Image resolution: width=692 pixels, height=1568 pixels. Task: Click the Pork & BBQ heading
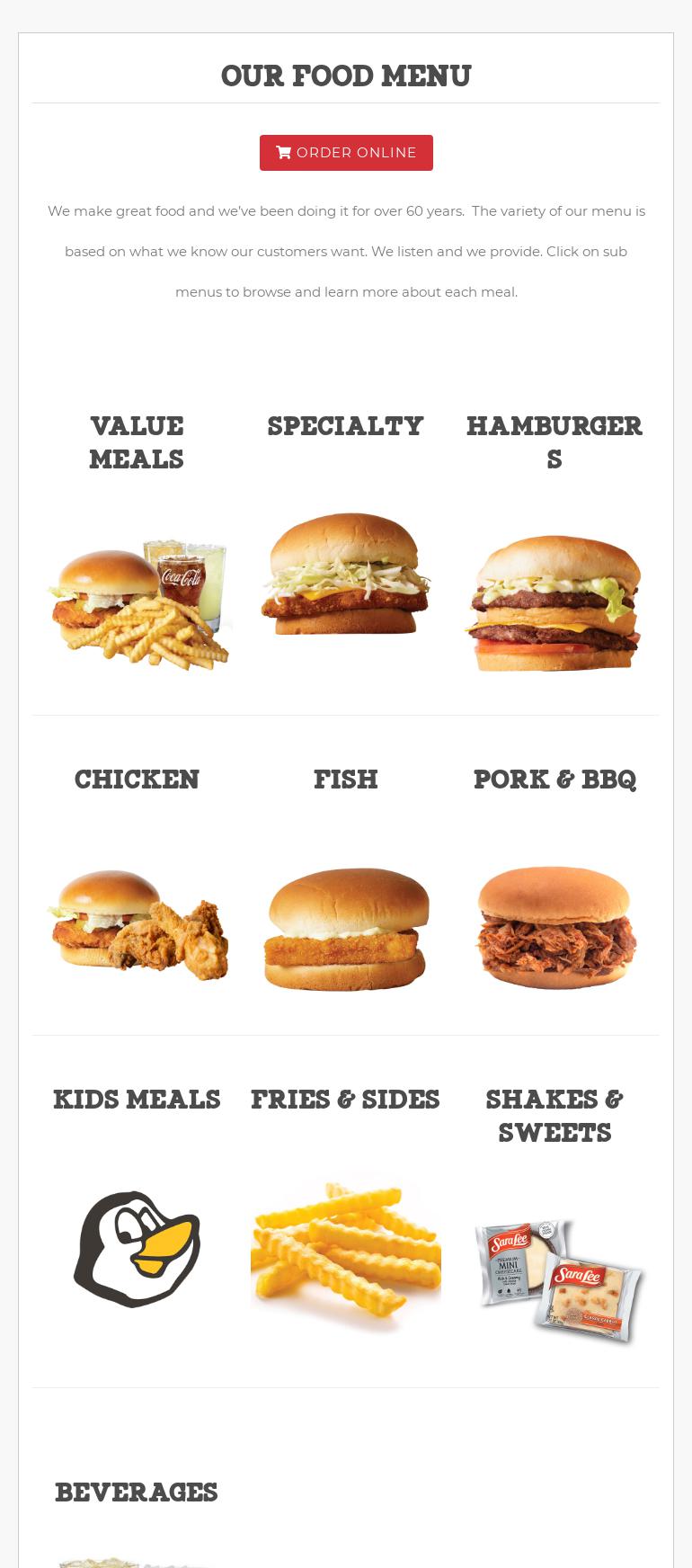pyautogui.click(x=554, y=780)
